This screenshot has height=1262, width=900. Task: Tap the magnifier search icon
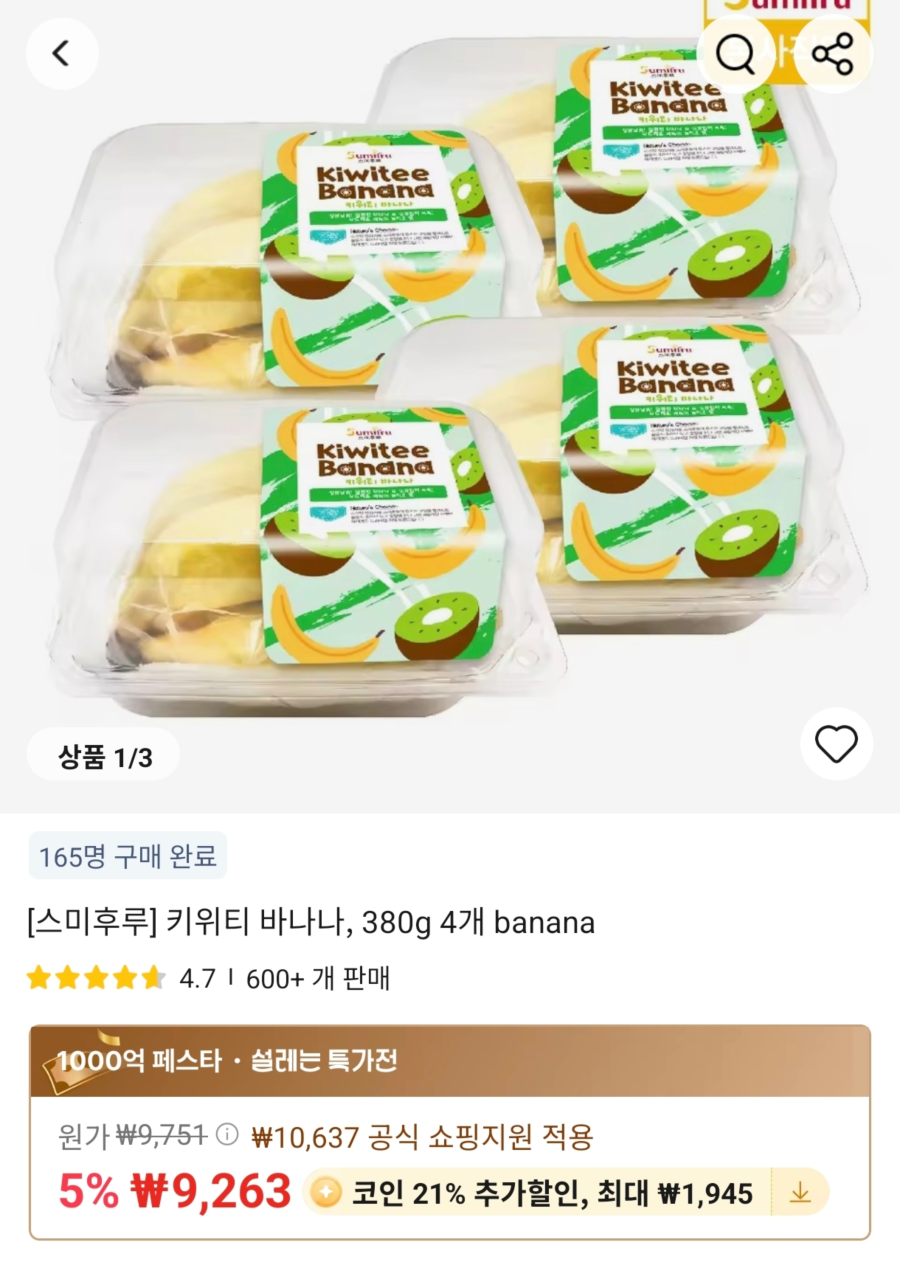(x=735, y=55)
